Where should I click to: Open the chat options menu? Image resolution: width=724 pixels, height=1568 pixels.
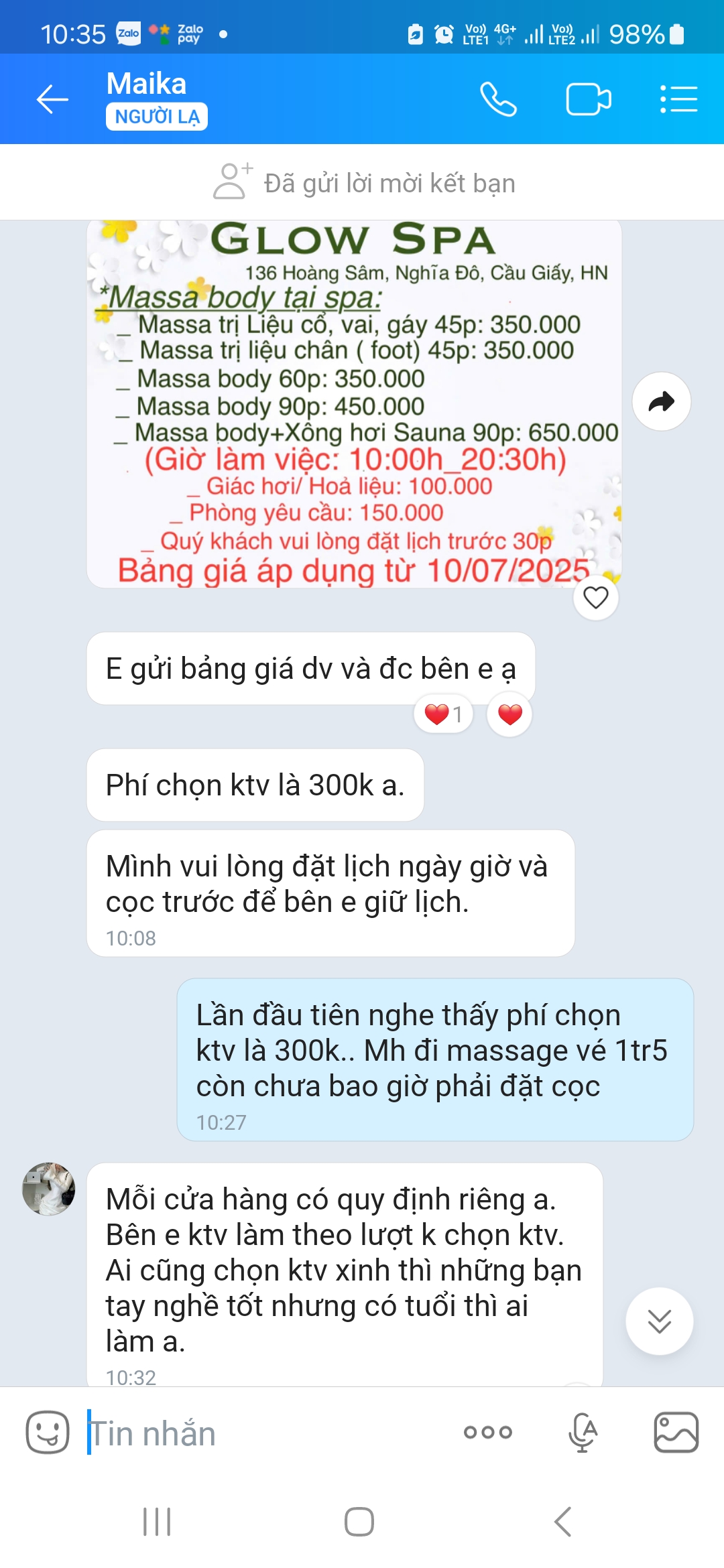tap(678, 100)
